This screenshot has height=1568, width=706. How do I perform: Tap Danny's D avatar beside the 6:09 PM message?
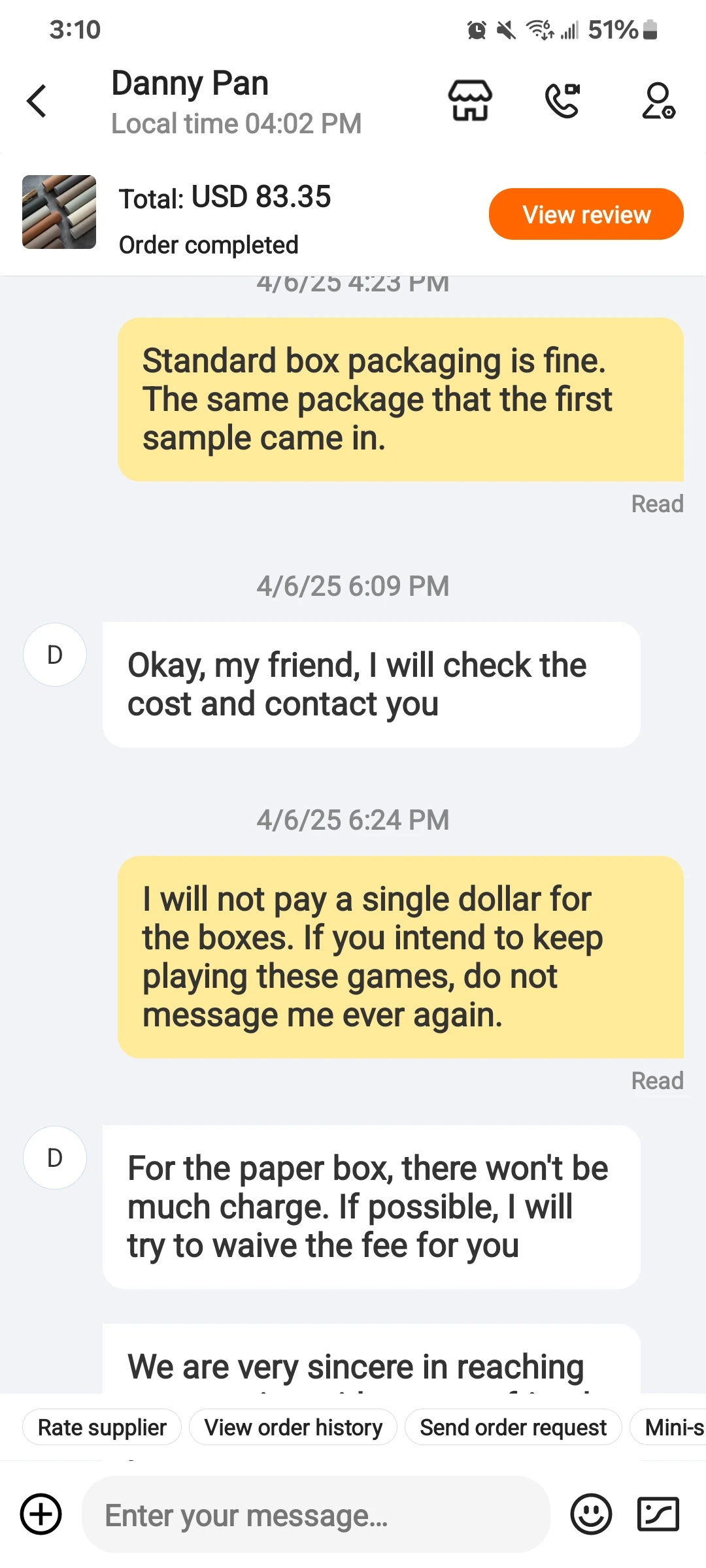tap(55, 655)
